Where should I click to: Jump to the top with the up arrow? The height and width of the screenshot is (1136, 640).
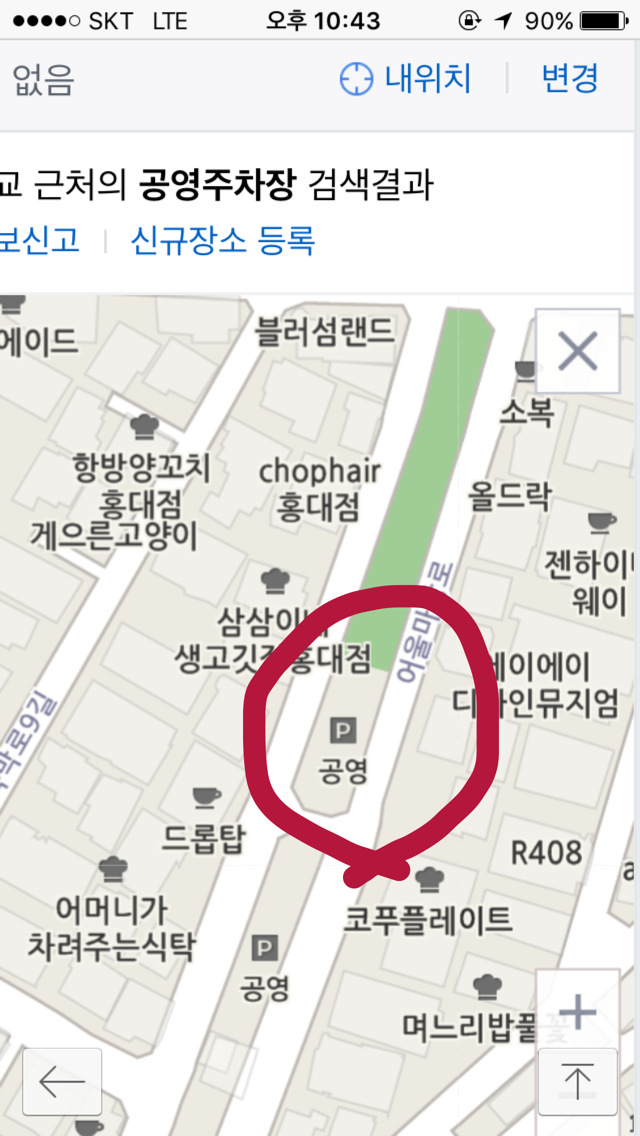577,1081
